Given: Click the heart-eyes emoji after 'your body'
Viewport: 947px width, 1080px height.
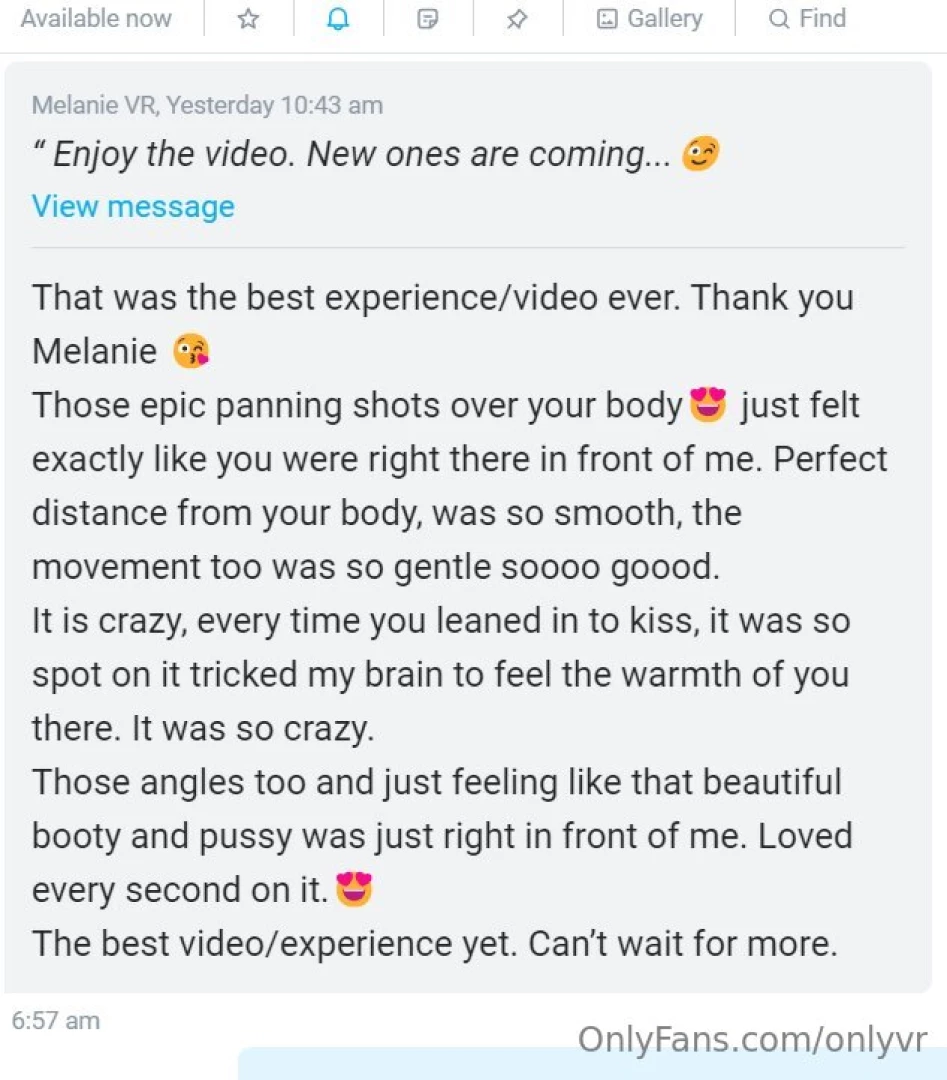Looking at the screenshot, I should click(706, 404).
